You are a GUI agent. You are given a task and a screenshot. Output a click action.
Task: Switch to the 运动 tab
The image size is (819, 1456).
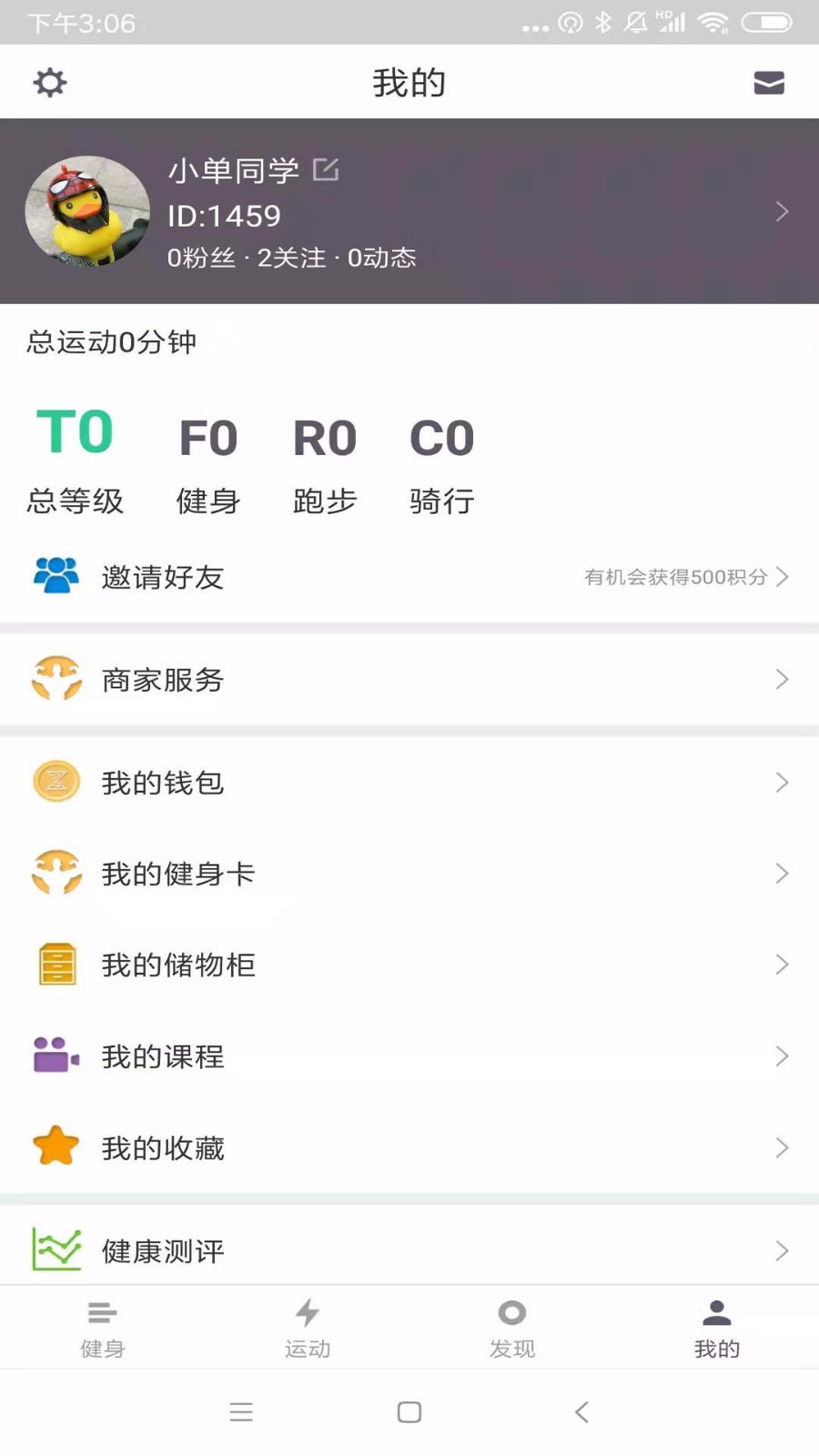(x=308, y=1329)
